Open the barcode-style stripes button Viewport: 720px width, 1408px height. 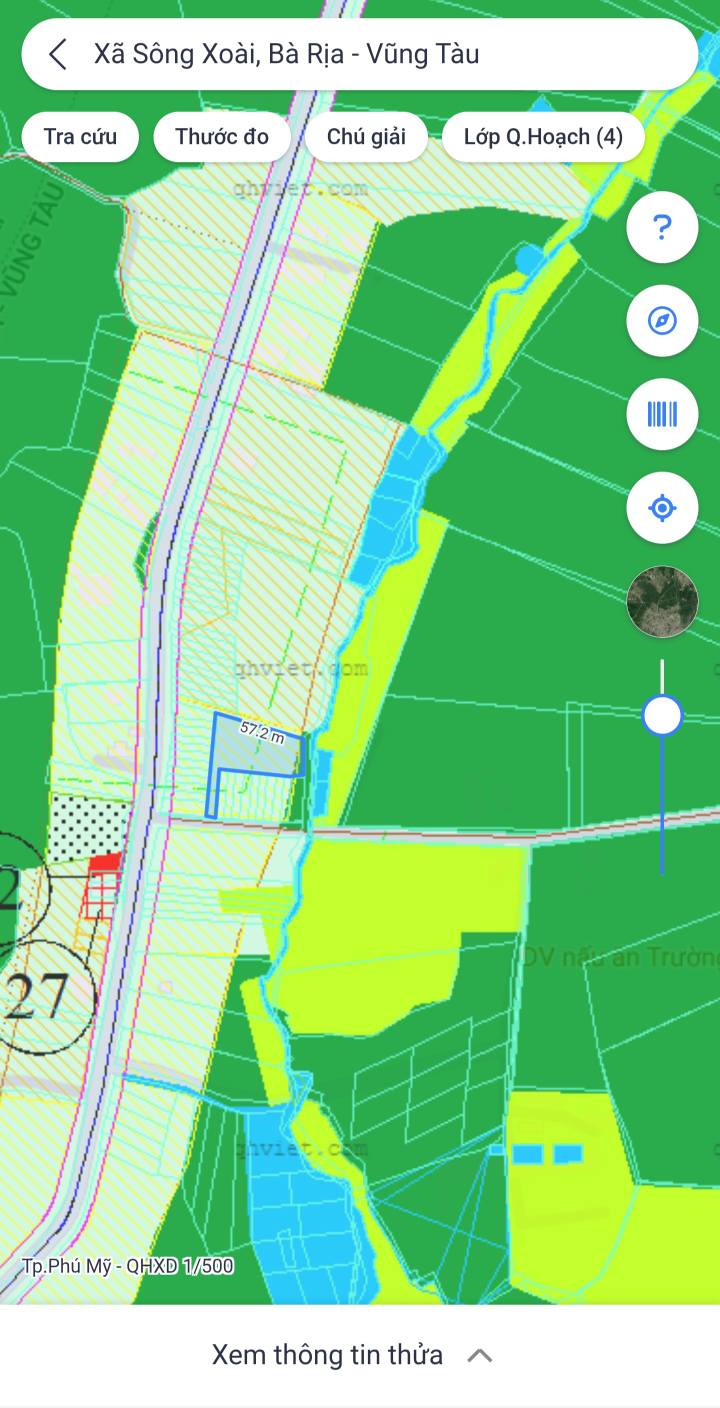click(662, 414)
